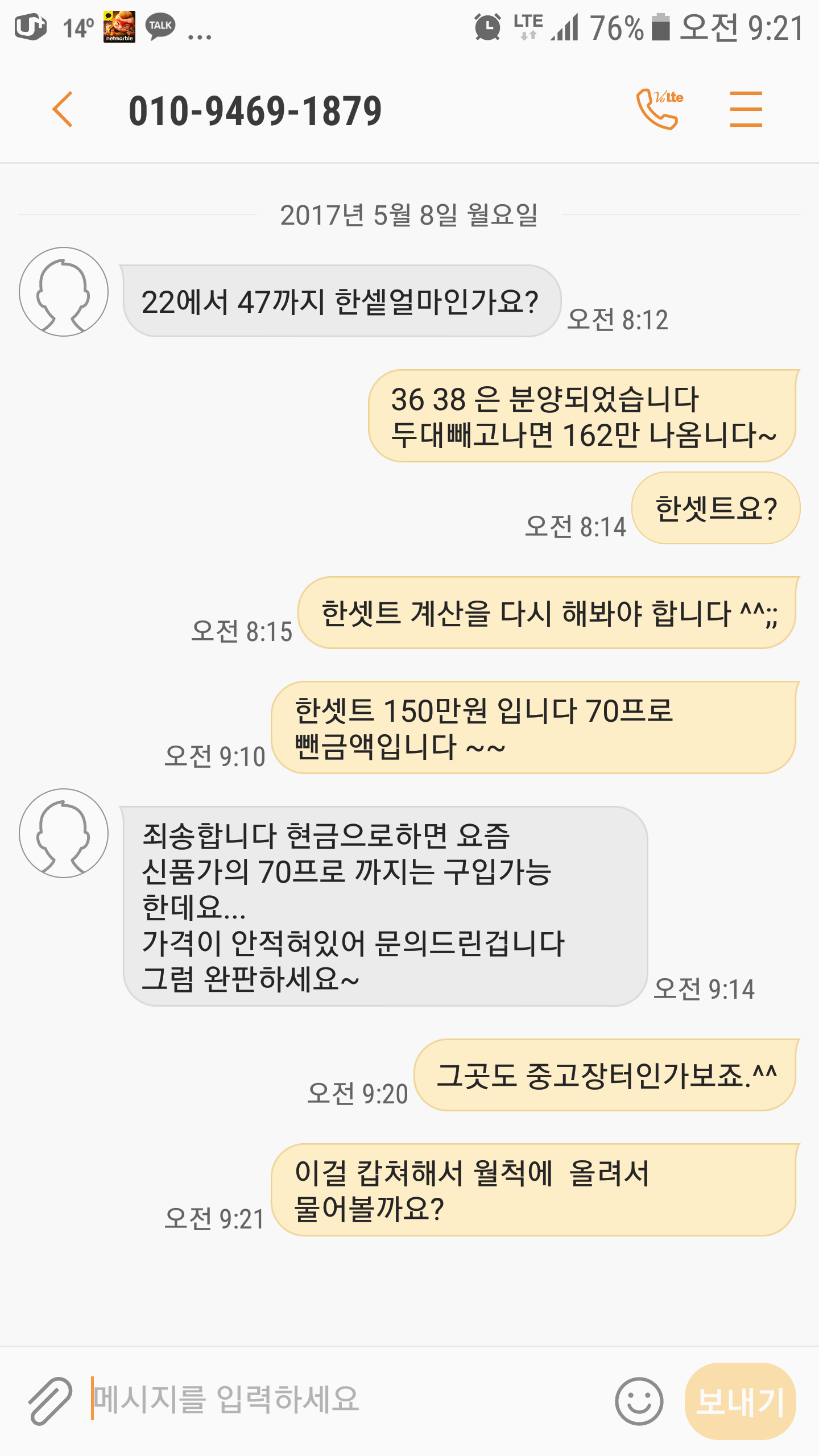The height and width of the screenshot is (1456, 819).
Task: Focus the message input field
Action: (347, 1399)
